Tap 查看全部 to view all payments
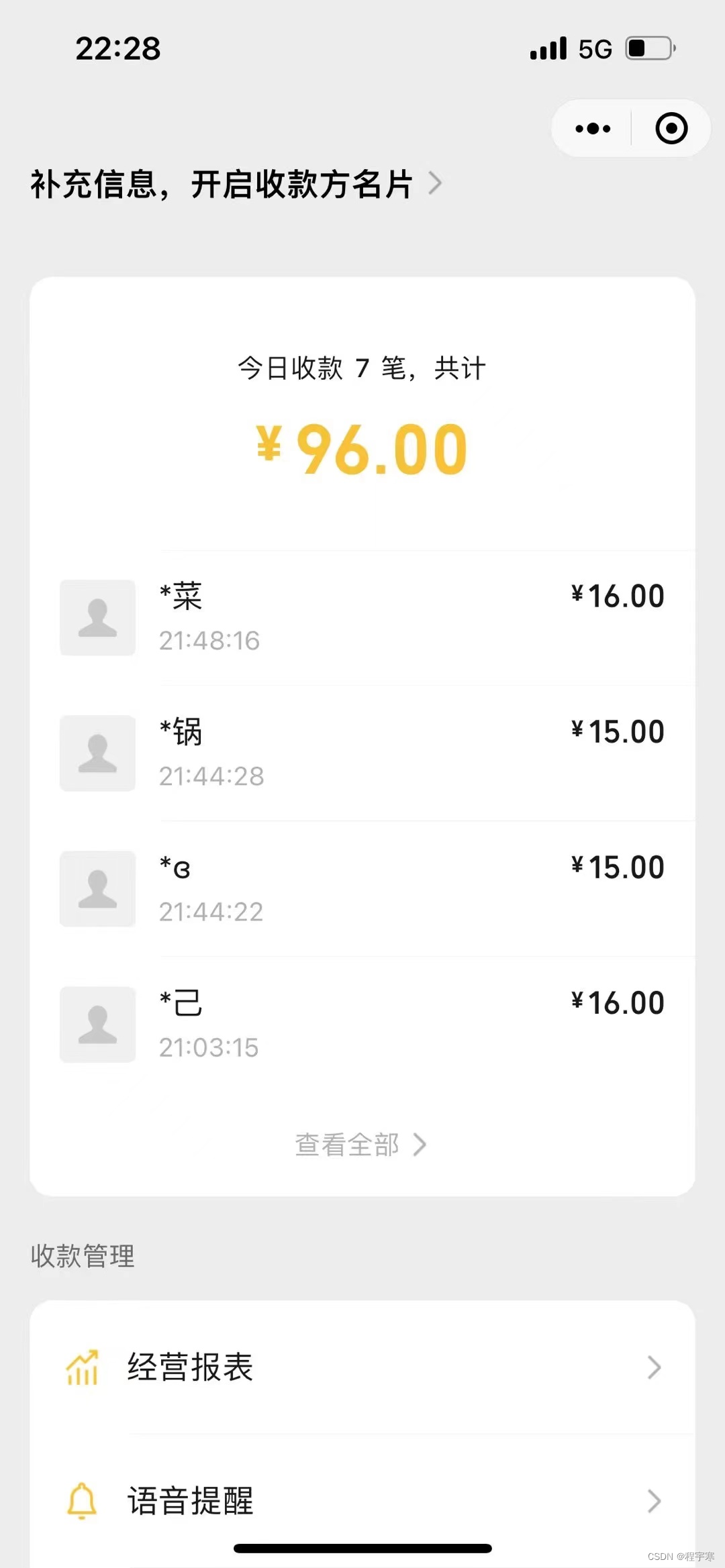Viewport: 725px width, 1568px height. coord(360,1145)
